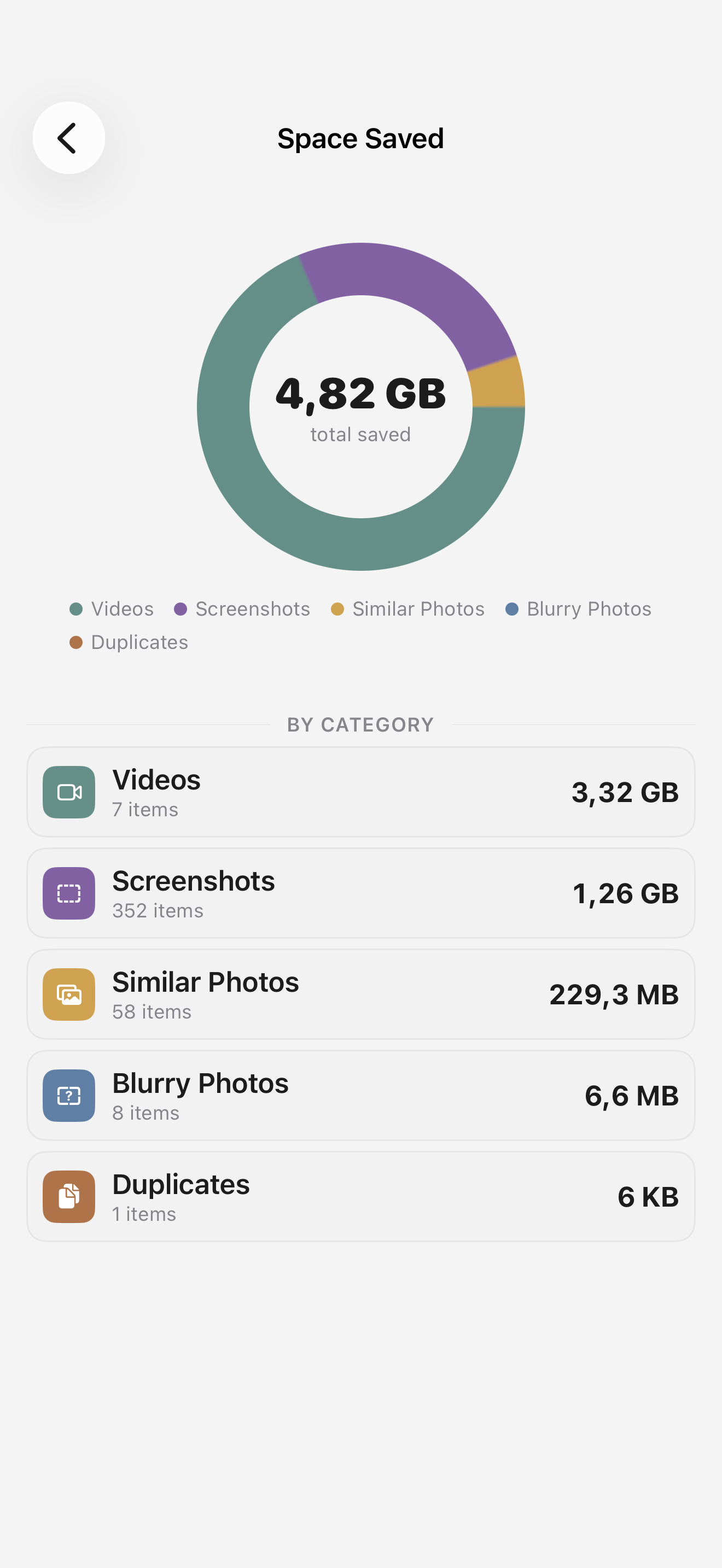Select the Space Saved title
This screenshot has height=1568, width=722.
click(x=360, y=138)
